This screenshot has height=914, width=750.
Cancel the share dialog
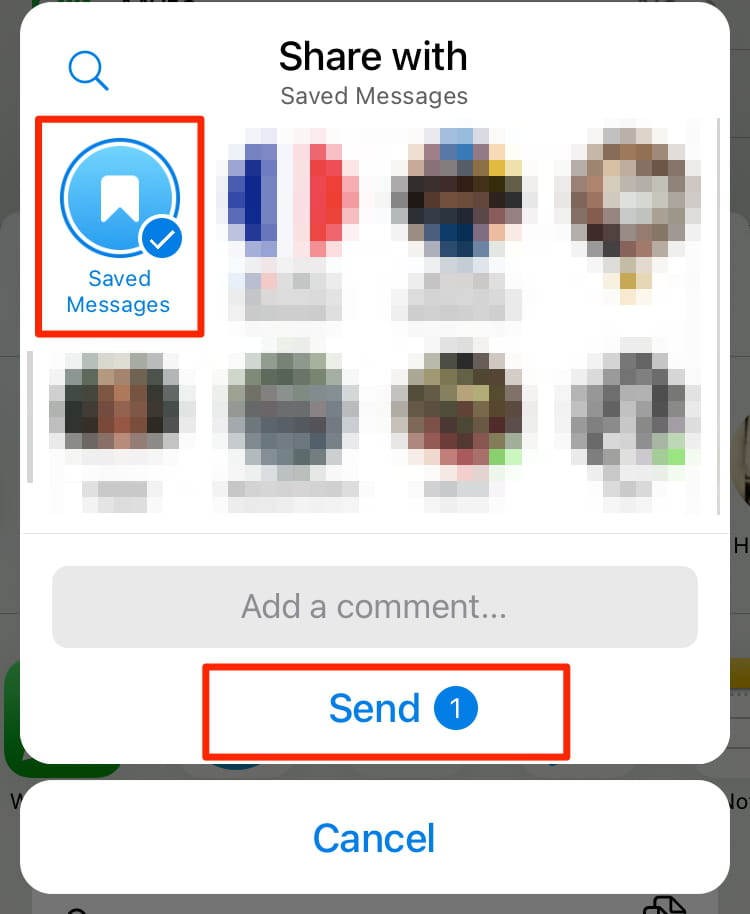[x=374, y=837]
